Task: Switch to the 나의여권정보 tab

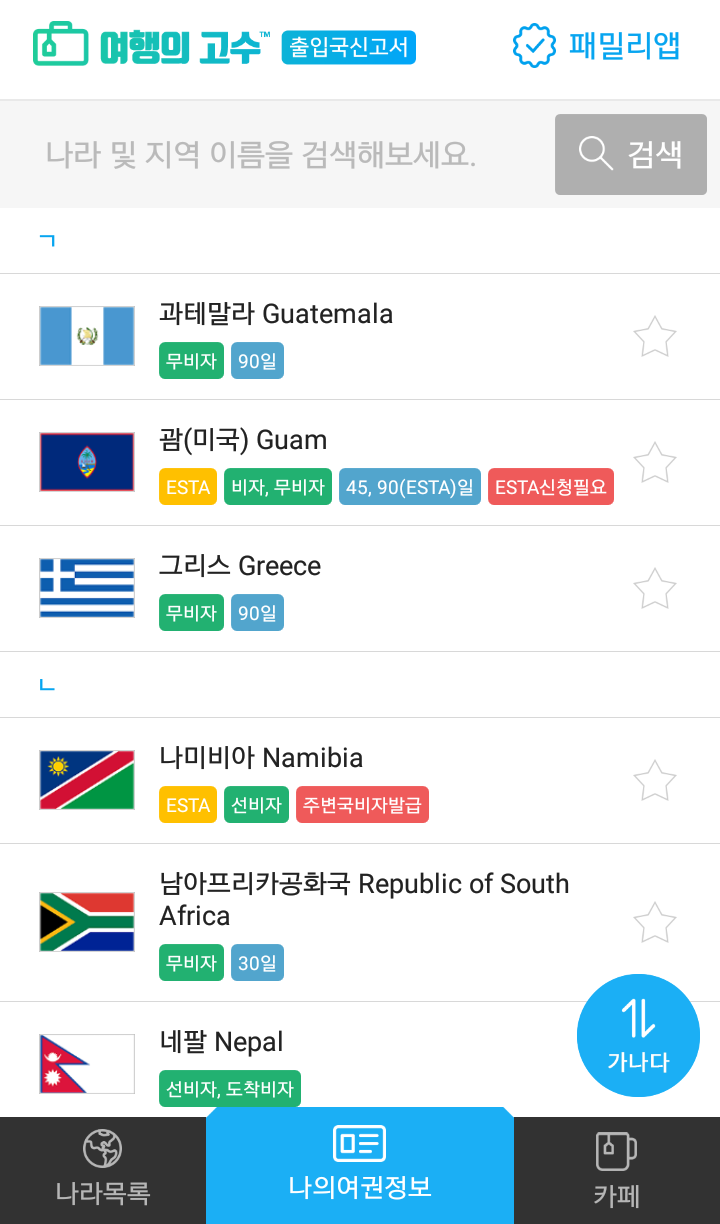Action: pyautogui.click(x=360, y=1166)
